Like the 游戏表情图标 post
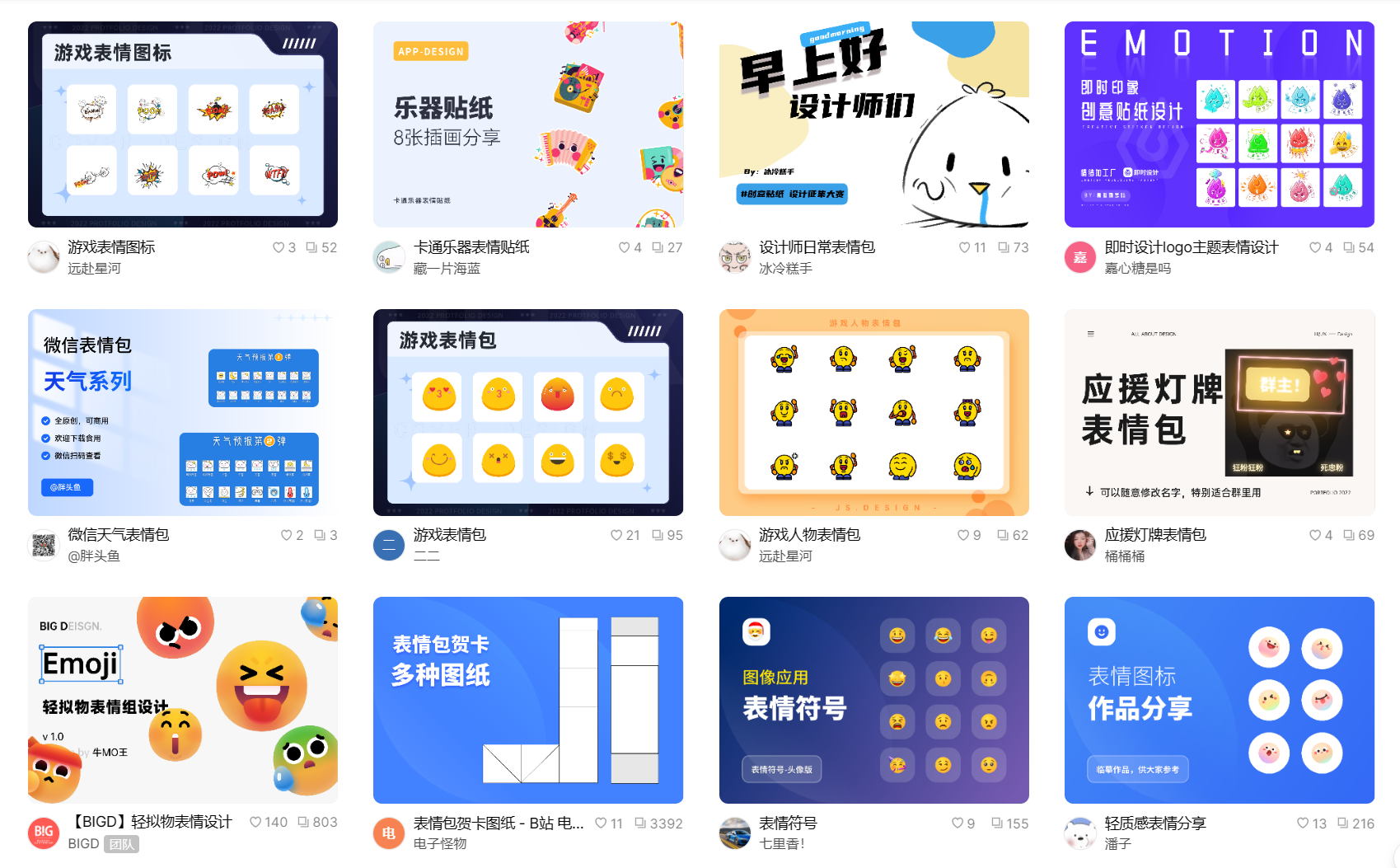This screenshot has height=868, width=1400. pyautogui.click(x=279, y=247)
